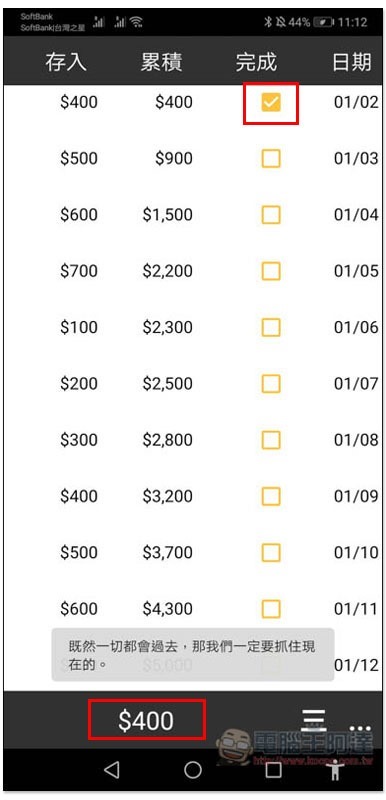Mark 01/04 deposit as completed
The height and width of the screenshot is (800, 386).
coord(271,215)
